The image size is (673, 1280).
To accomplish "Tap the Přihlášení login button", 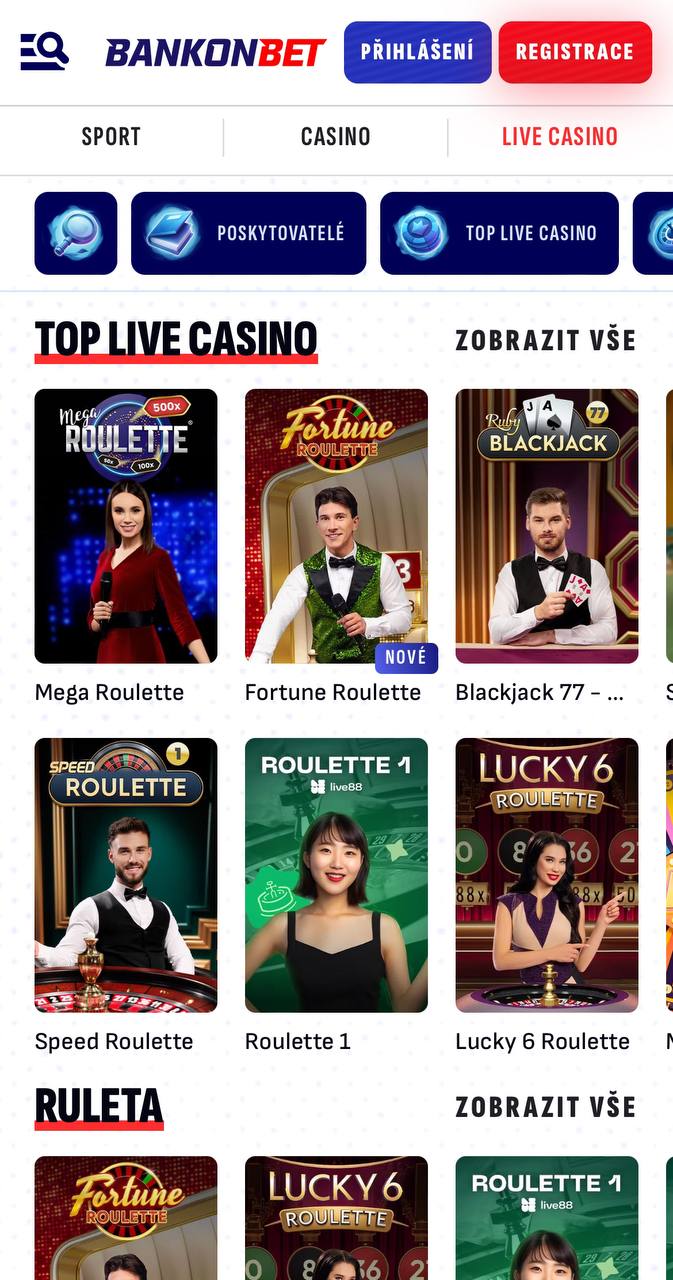I will point(417,52).
